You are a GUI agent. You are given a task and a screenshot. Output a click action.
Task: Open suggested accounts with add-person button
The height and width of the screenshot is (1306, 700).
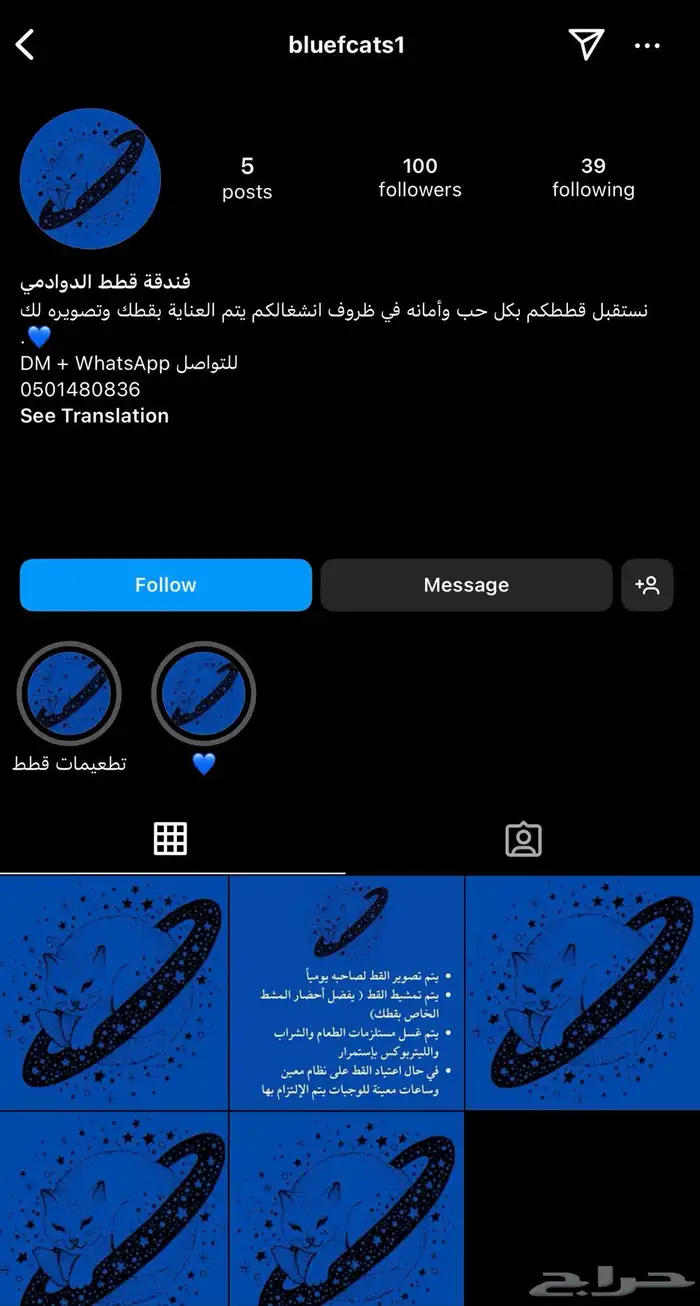click(x=647, y=585)
